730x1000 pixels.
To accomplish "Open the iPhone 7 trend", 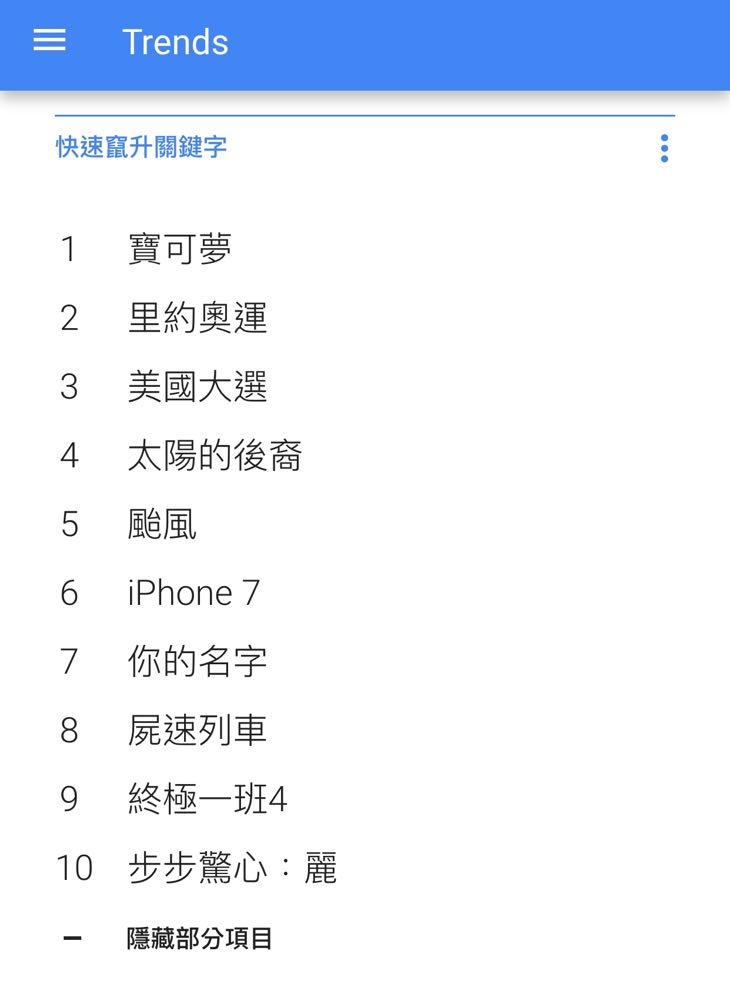I will [x=193, y=593].
